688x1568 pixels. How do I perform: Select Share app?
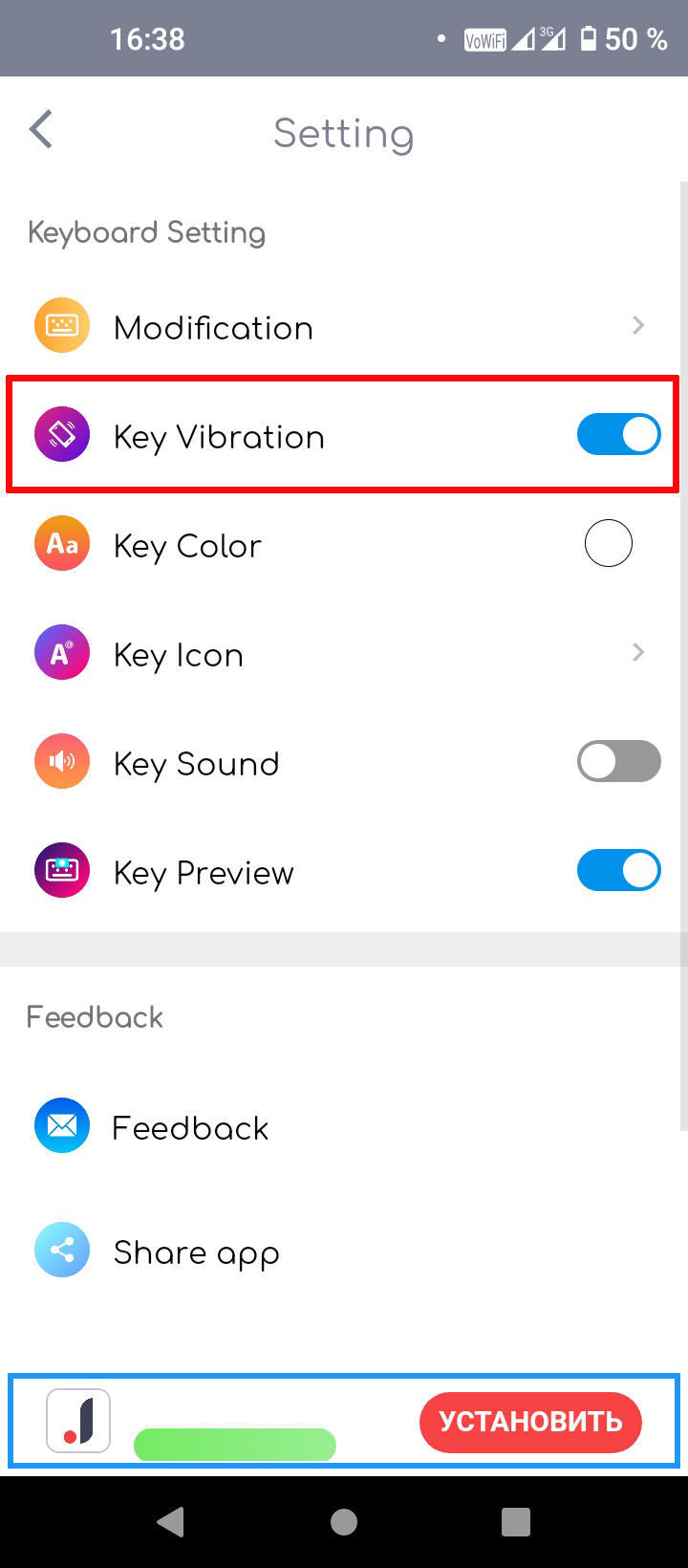pos(344,1251)
